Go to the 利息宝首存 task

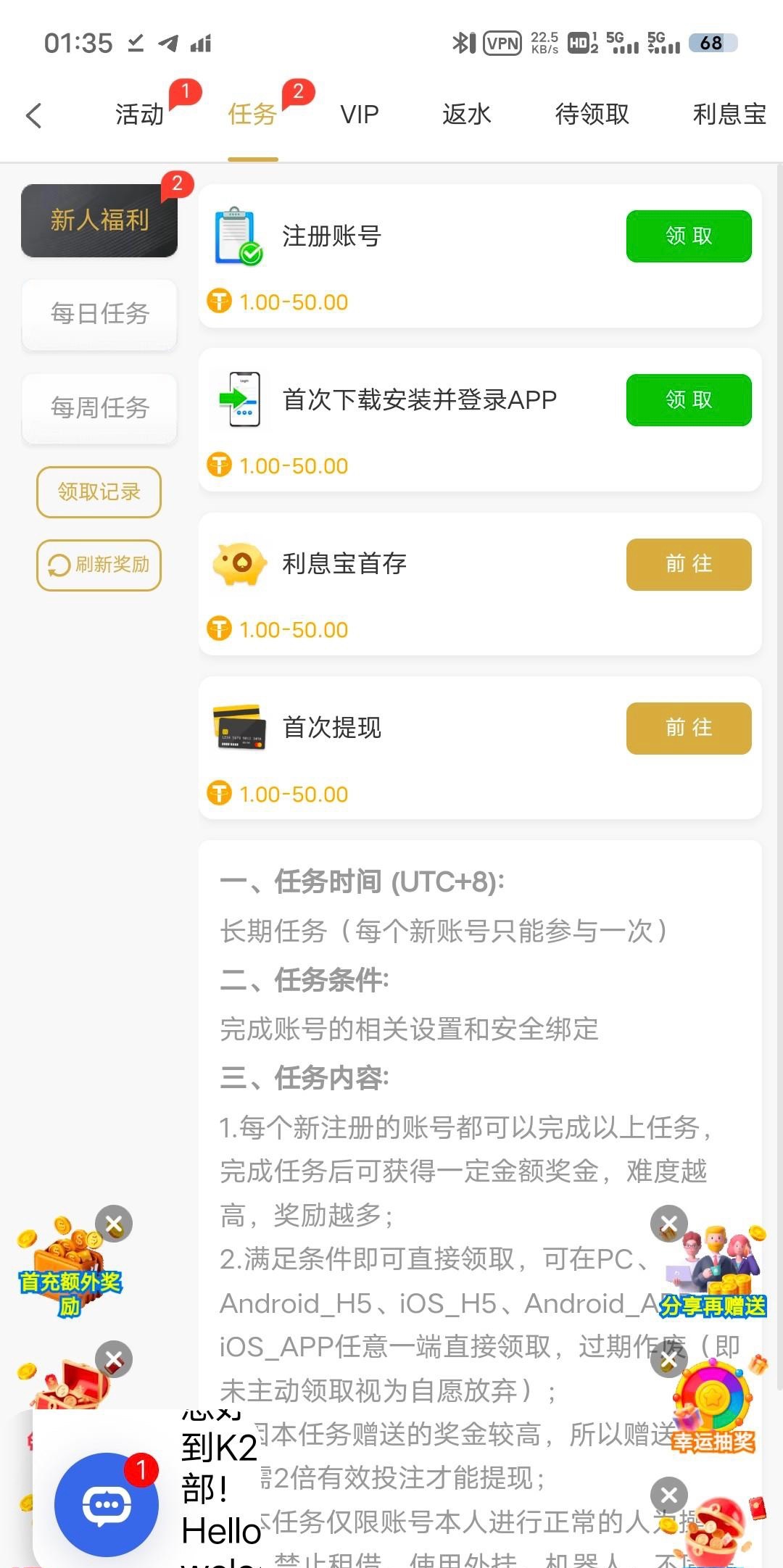(x=688, y=564)
